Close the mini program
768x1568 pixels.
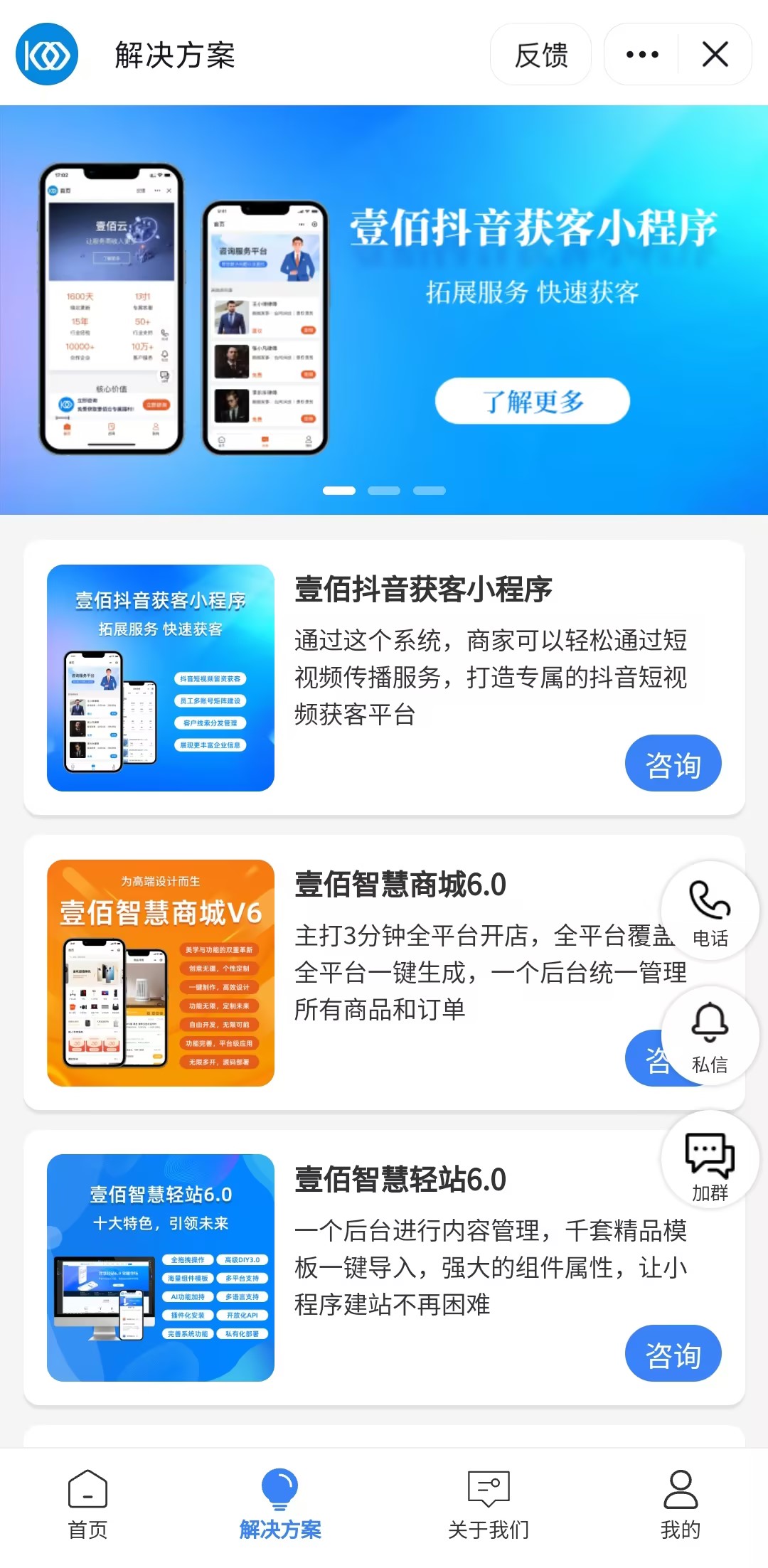[x=715, y=55]
